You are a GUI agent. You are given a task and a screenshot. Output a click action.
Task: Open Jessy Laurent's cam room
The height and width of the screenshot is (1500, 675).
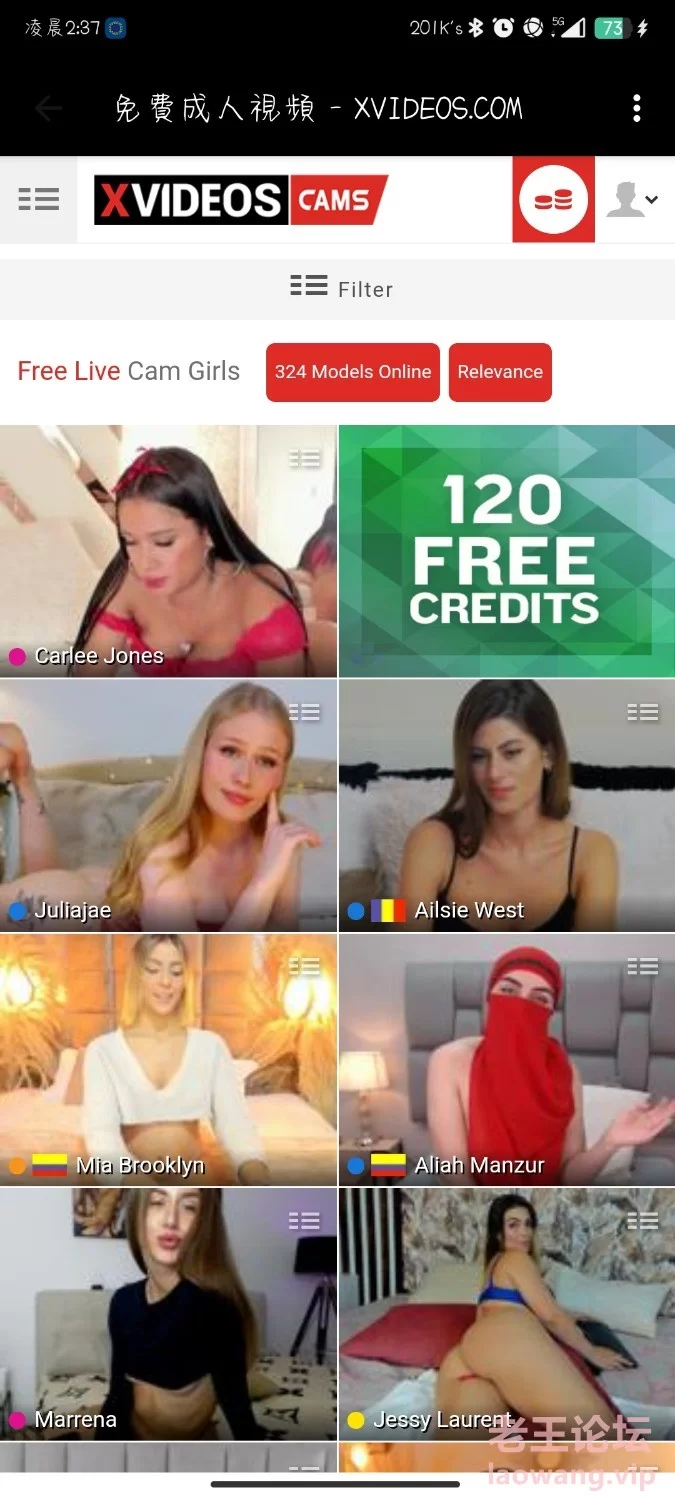[506, 1314]
